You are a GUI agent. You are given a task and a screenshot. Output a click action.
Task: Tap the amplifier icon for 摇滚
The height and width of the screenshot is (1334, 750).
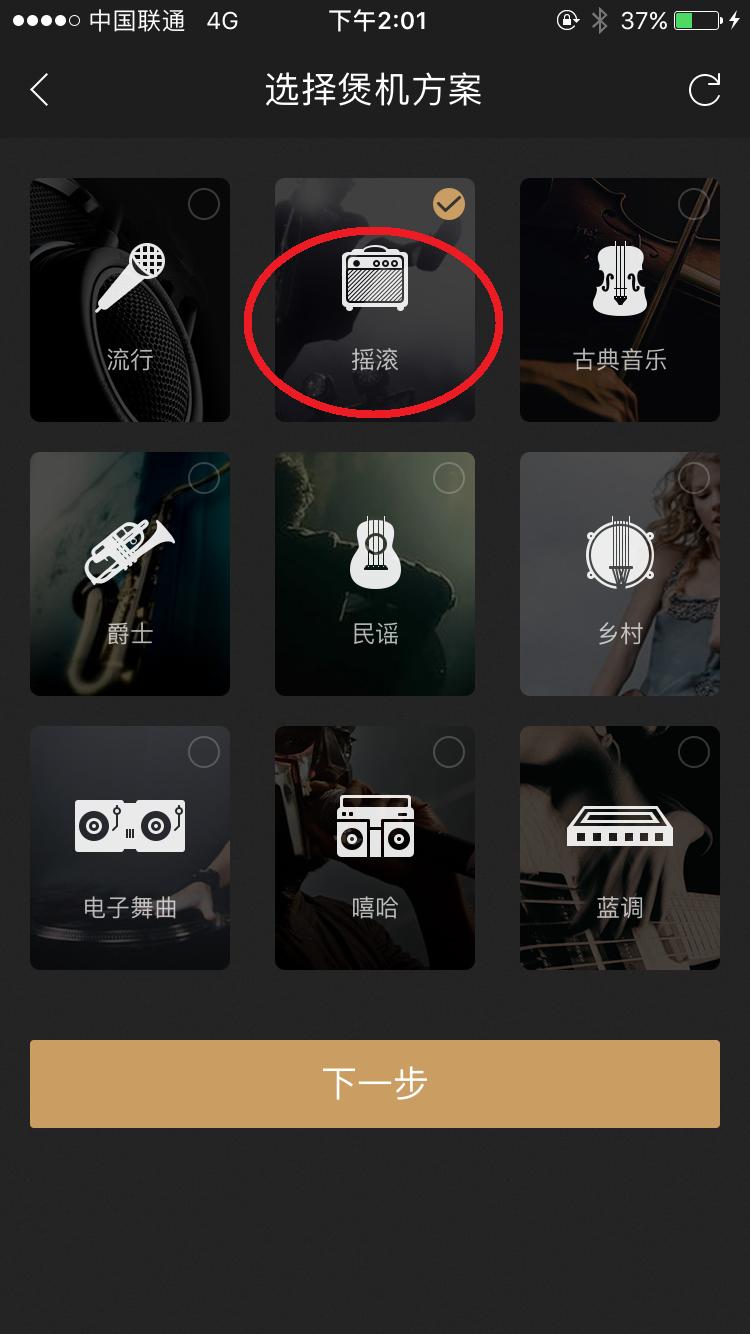pos(375,278)
